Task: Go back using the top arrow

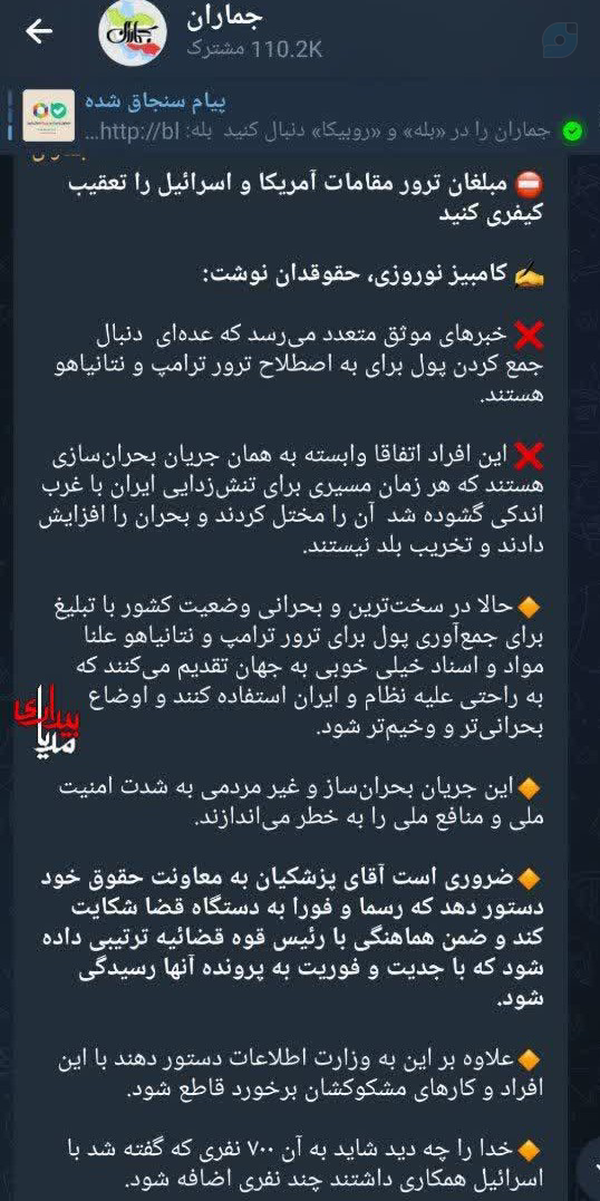Action: click(x=39, y=32)
